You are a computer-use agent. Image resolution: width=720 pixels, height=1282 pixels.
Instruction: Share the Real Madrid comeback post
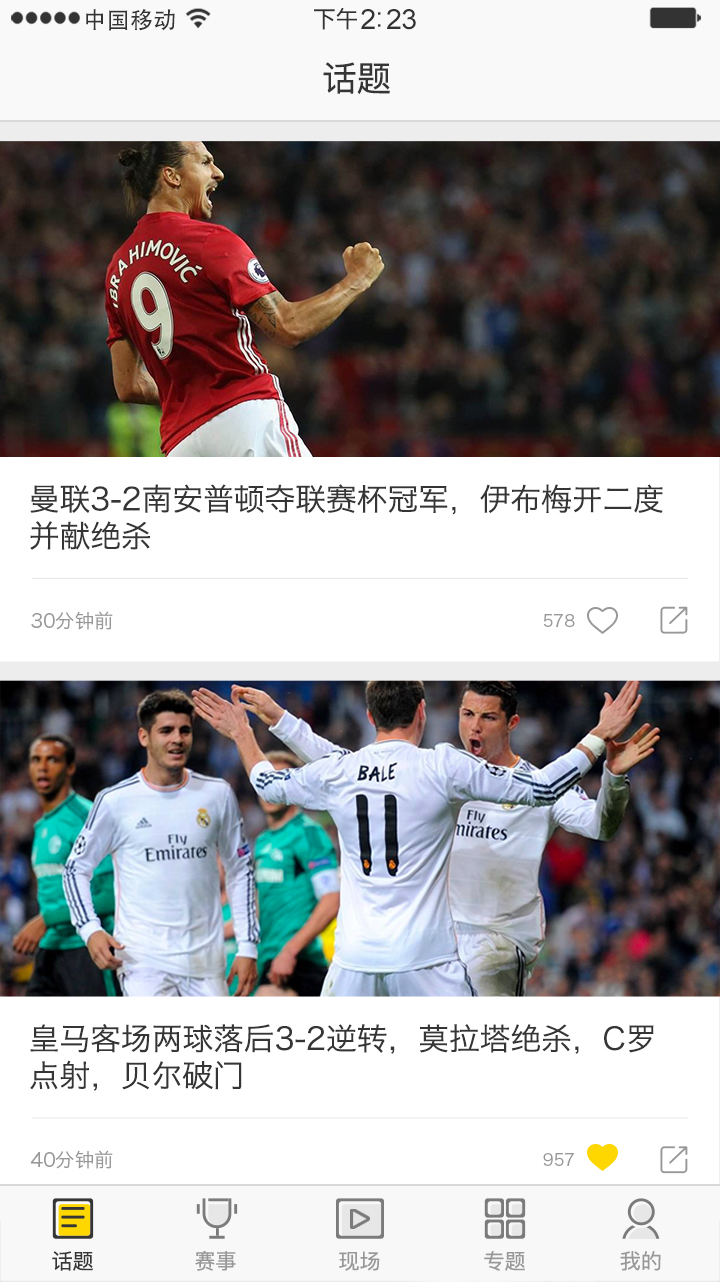(x=674, y=1159)
